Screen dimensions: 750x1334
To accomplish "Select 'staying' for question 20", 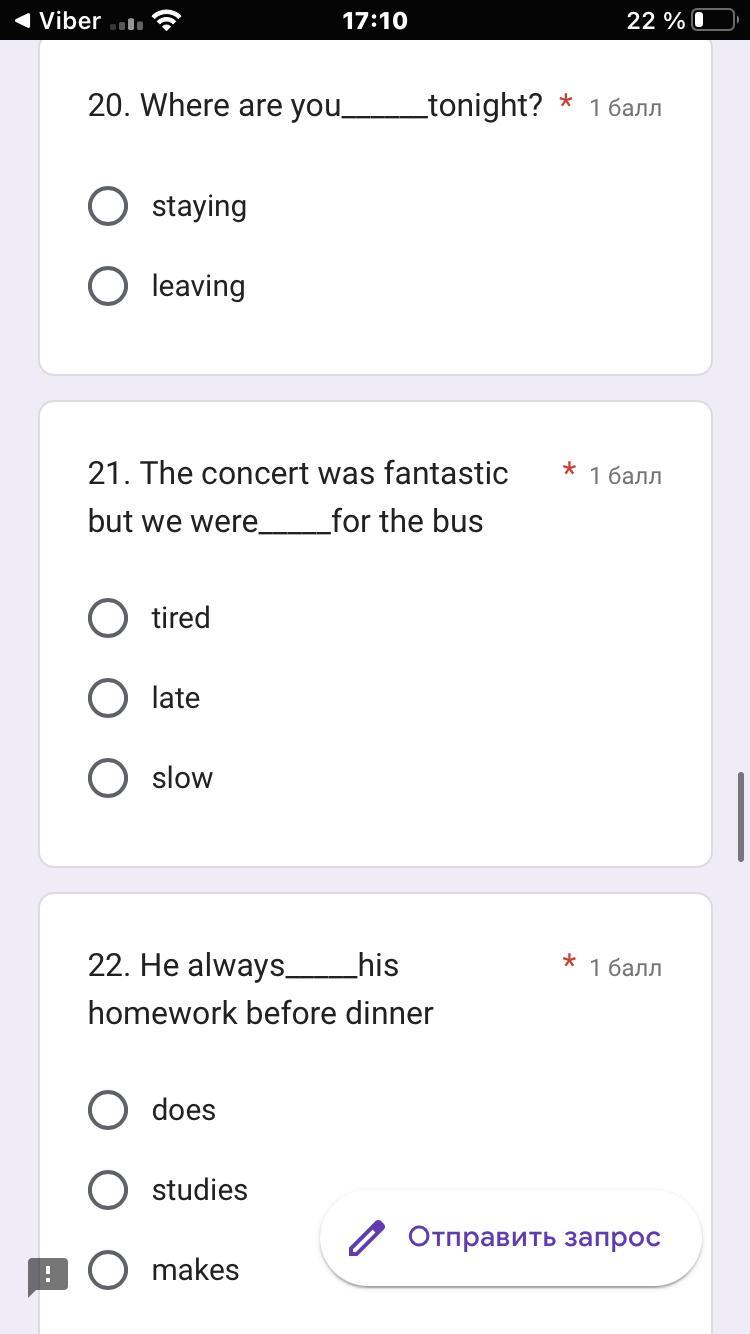I will pos(108,206).
